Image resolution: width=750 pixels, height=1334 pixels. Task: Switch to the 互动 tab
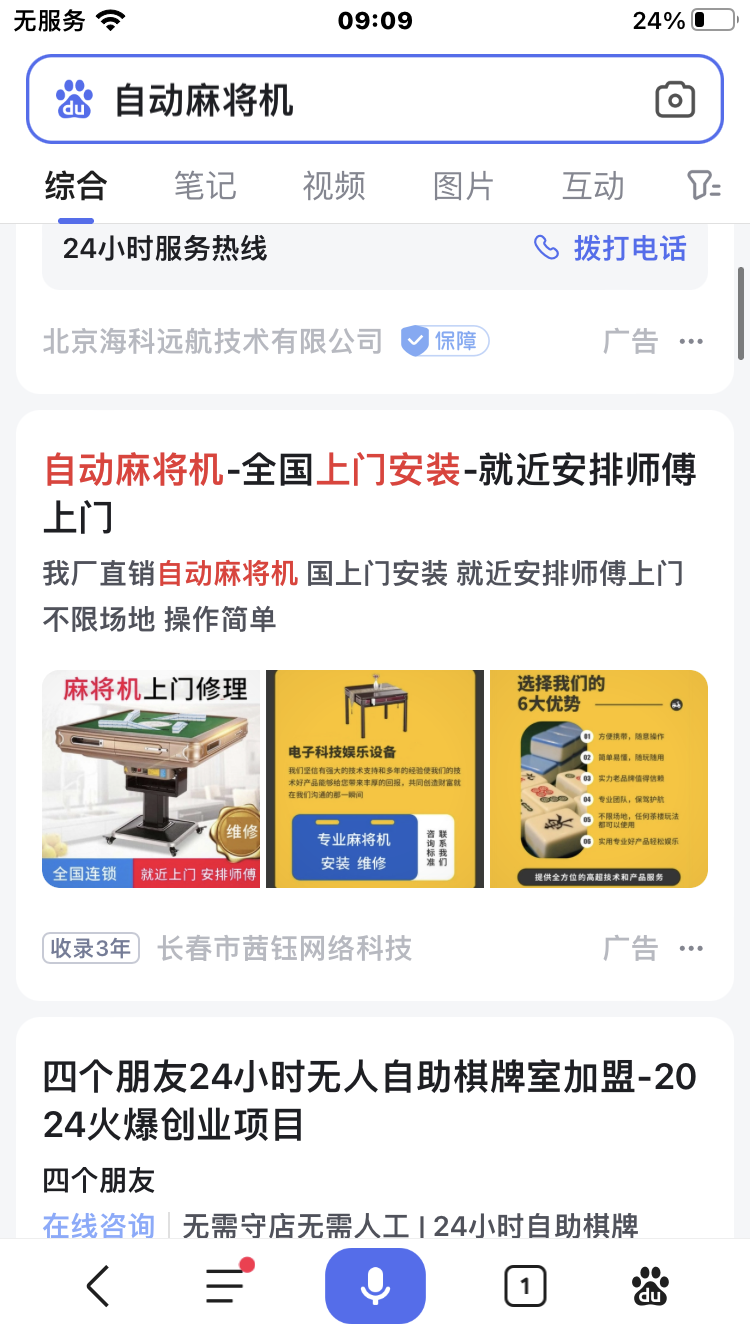coord(593,186)
